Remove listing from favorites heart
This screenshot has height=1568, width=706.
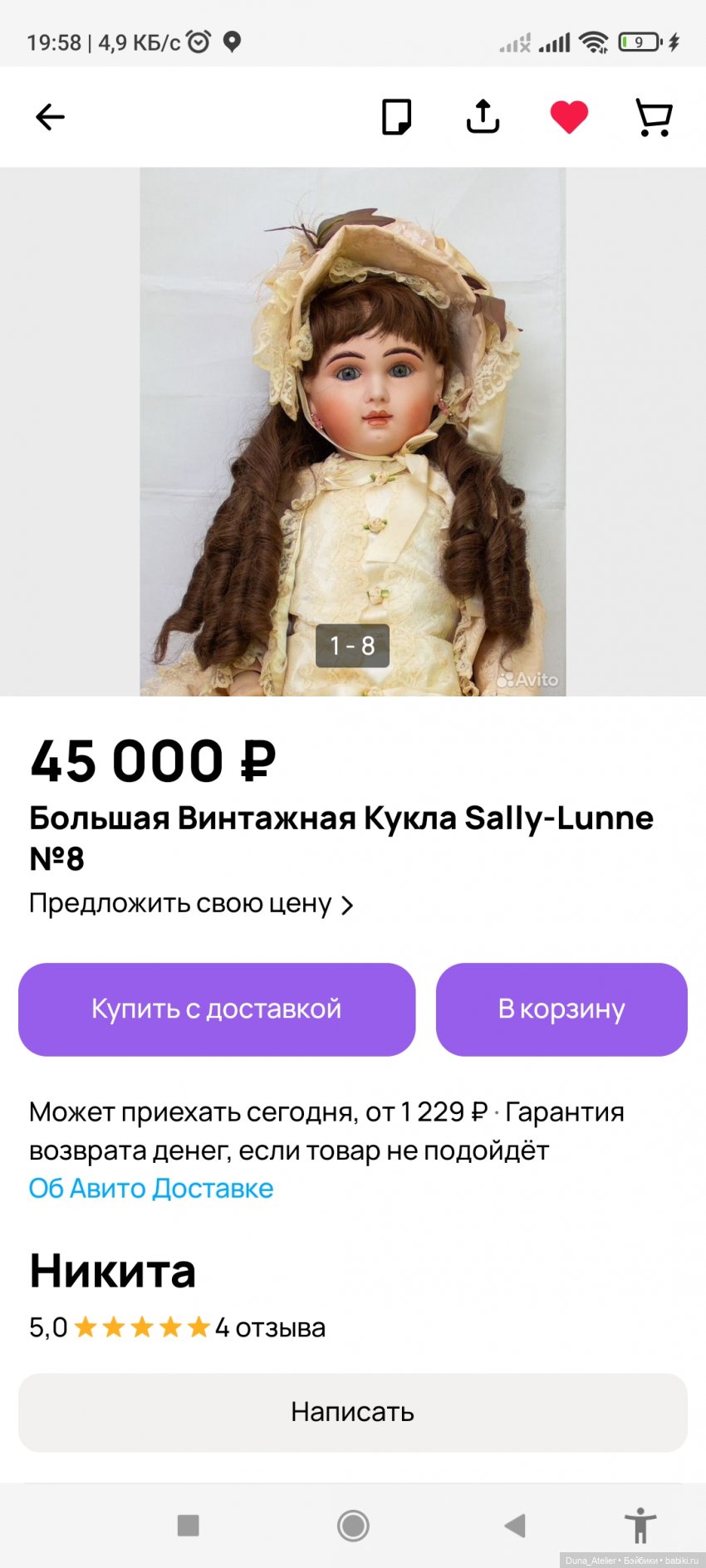tap(569, 117)
